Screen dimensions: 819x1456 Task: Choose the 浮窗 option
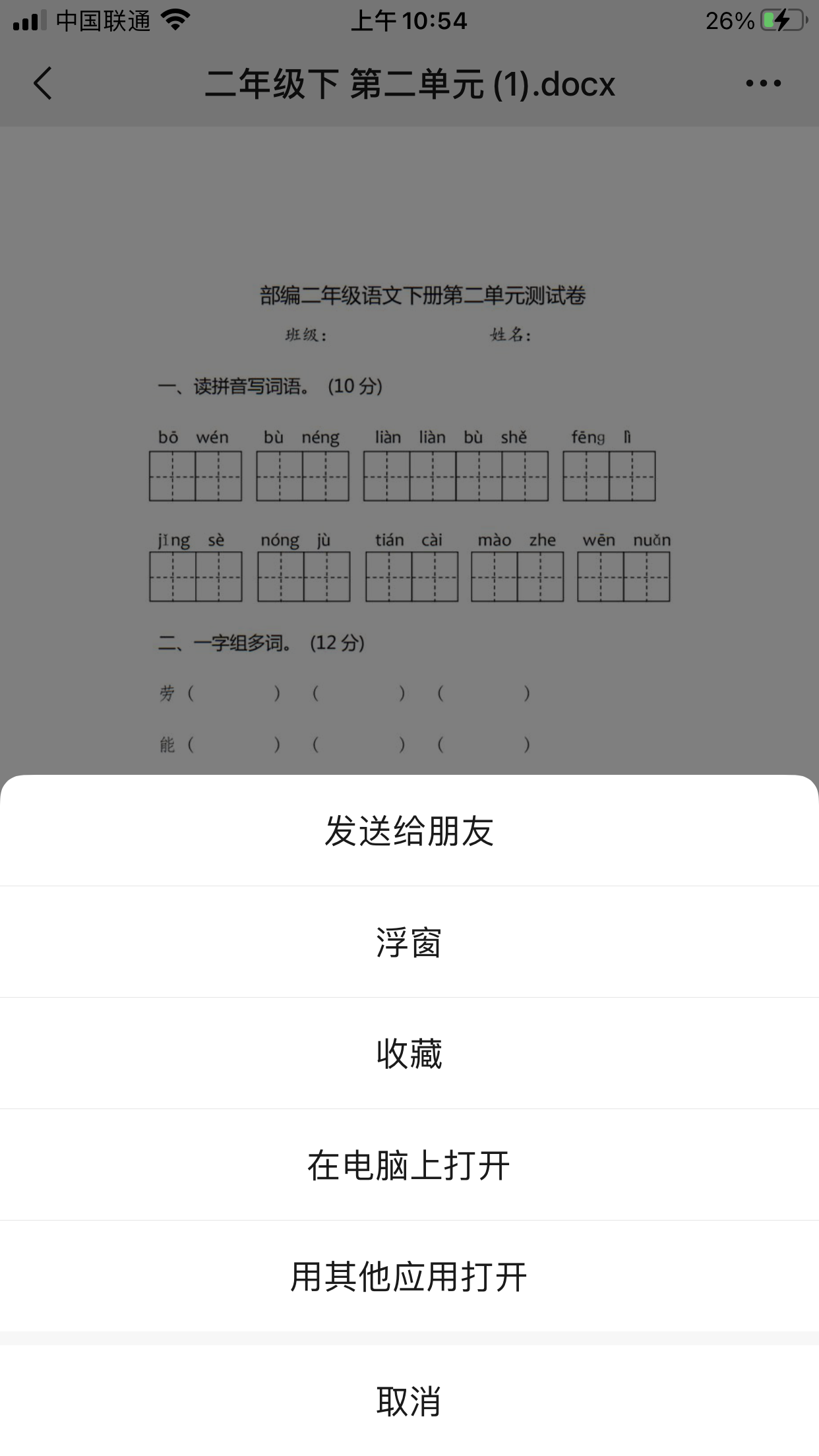pyautogui.click(x=409, y=942)
